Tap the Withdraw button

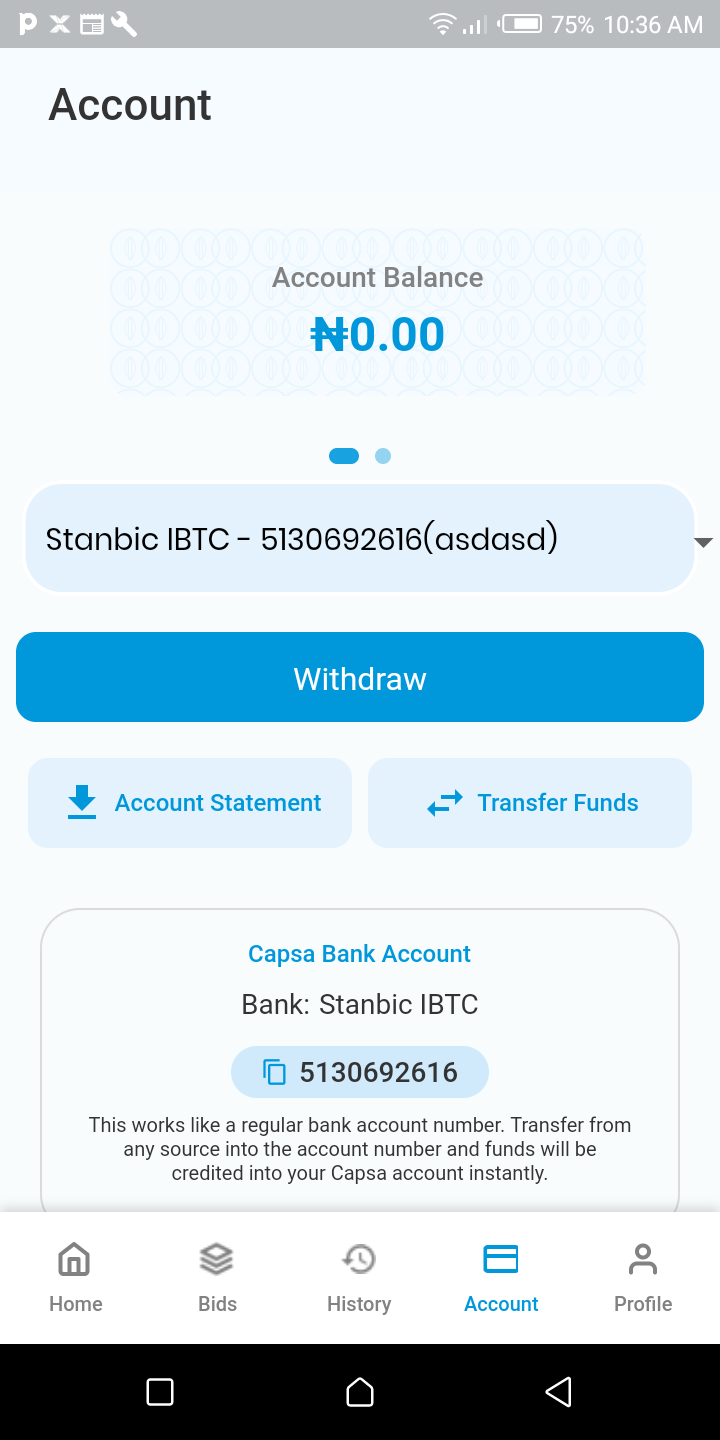(360, 677)
